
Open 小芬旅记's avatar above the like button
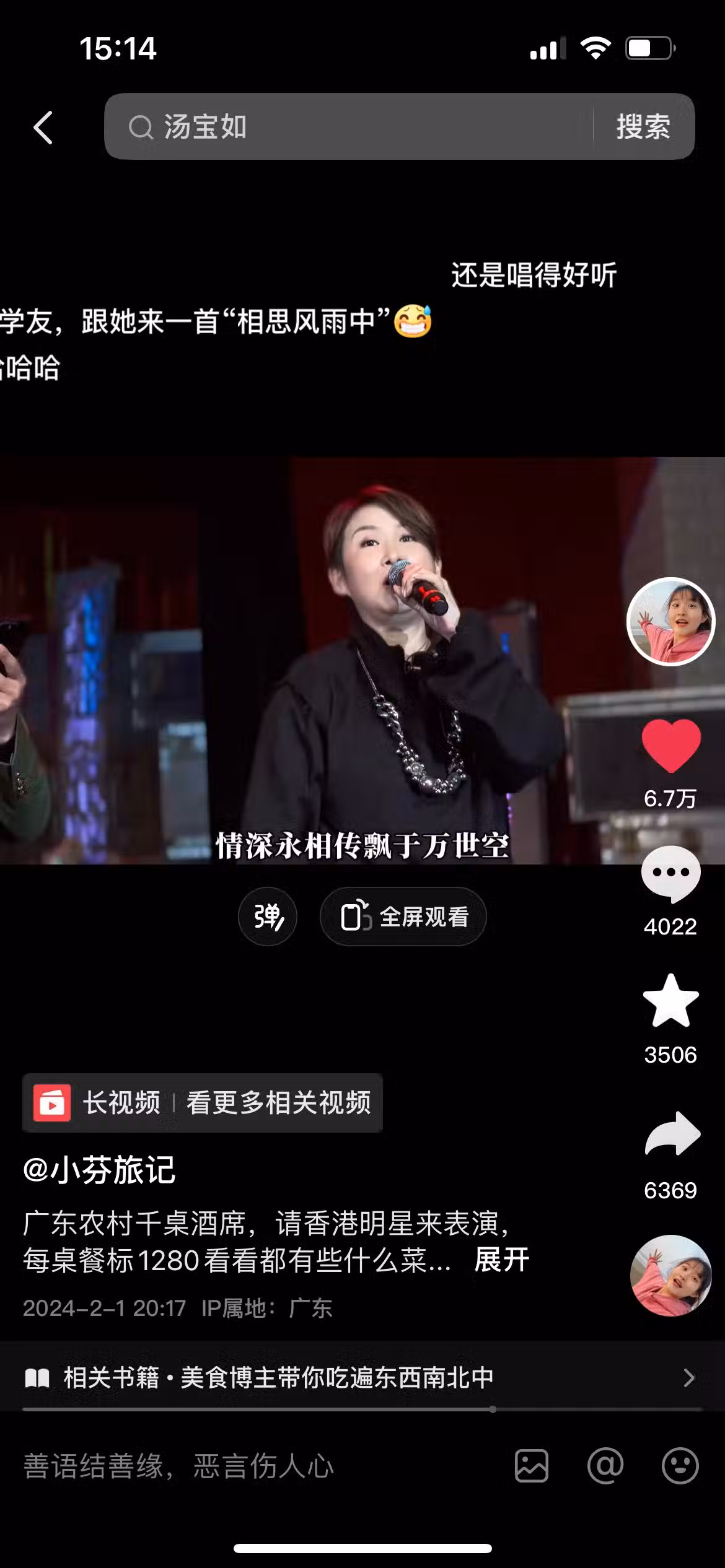coord(670,621)
